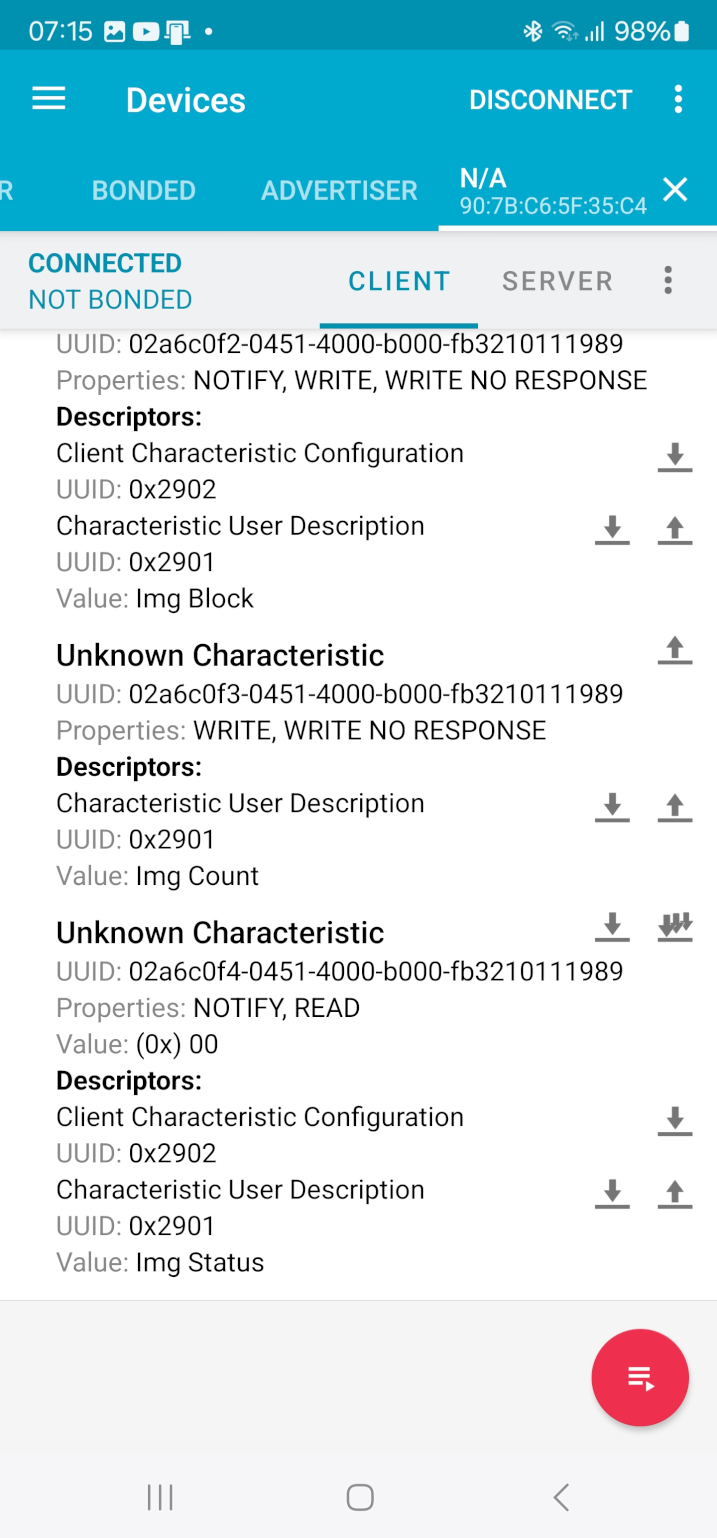Disconnect from the device
Screen dimensions: 717x1538
(550, 100)
